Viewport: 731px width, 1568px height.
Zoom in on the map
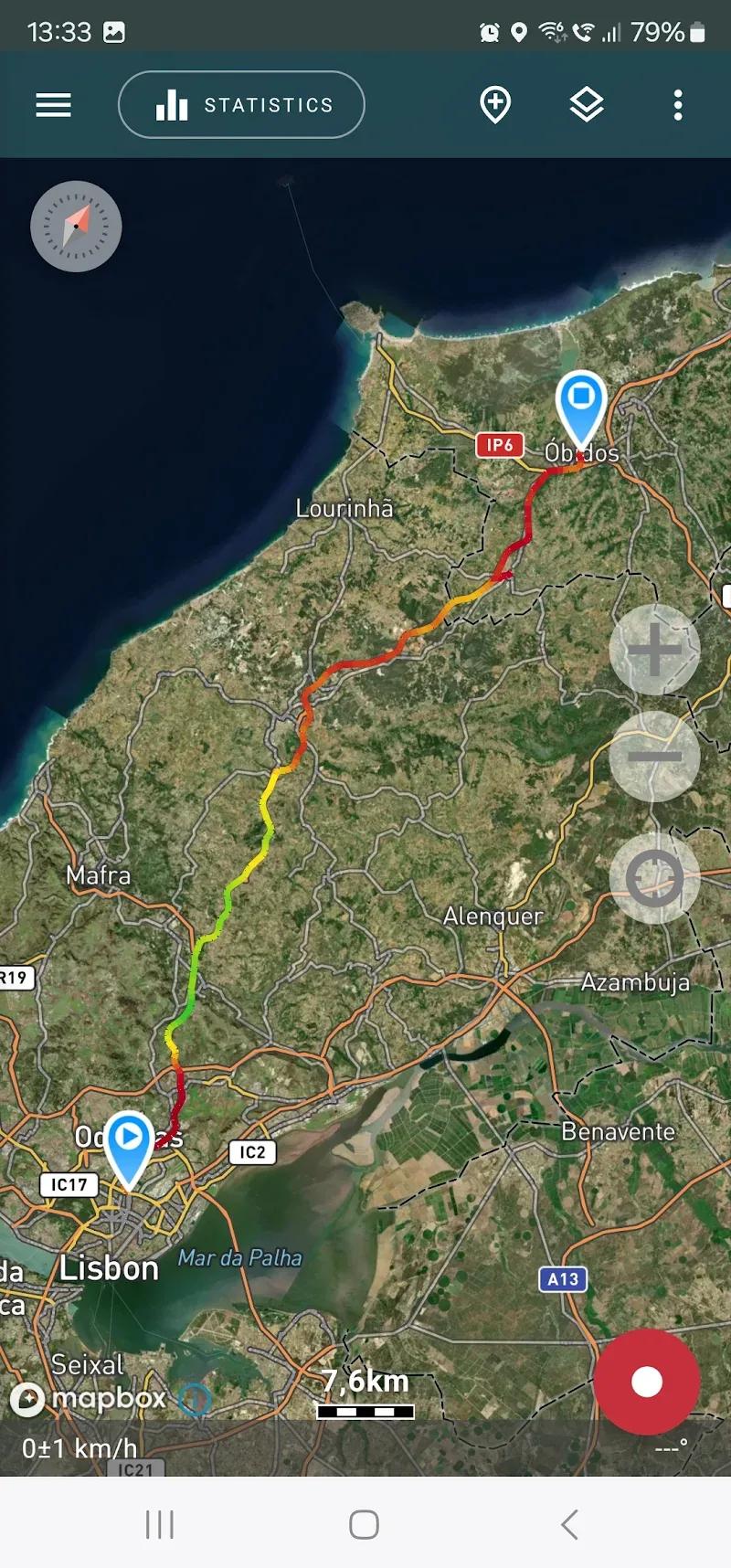pos(654,650)
